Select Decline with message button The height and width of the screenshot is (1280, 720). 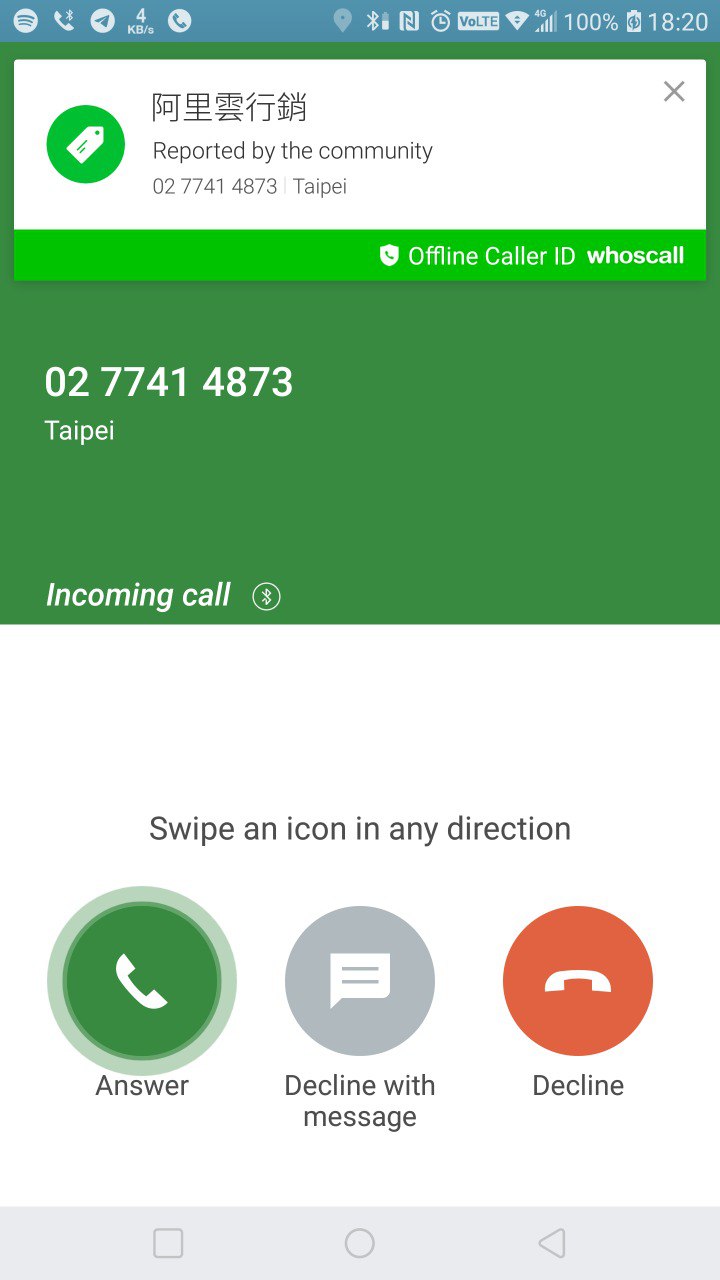tap(360, 981)
